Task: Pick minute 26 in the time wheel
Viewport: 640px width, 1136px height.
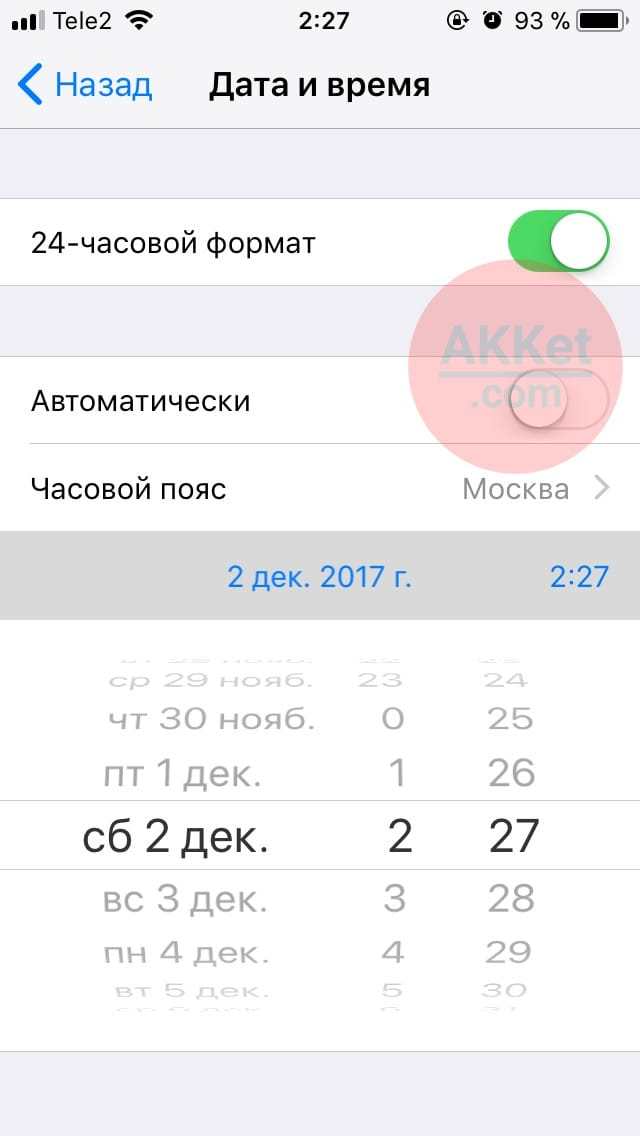Action: (x=511, y=773)
